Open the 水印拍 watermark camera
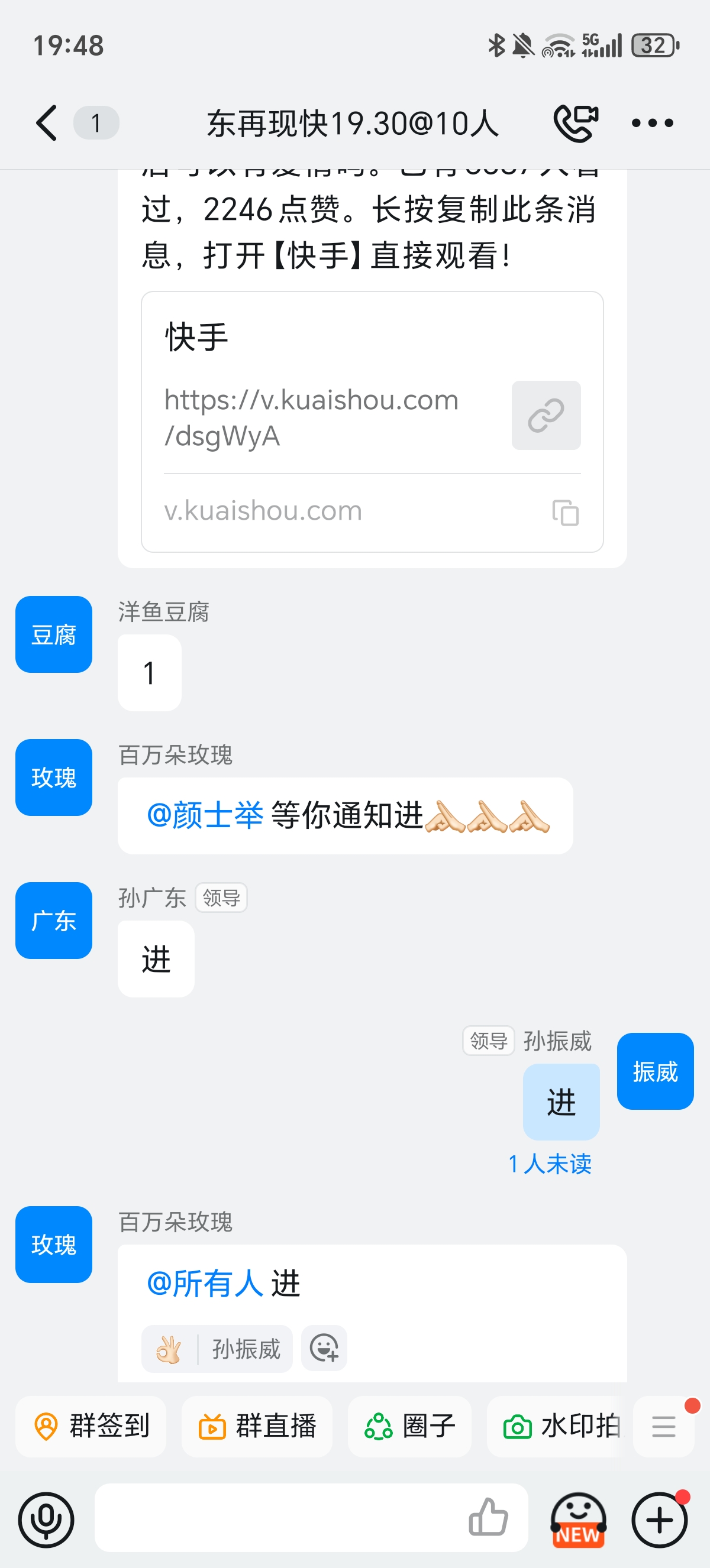This screenshot has height=1568, width=710. point(556,1426)
